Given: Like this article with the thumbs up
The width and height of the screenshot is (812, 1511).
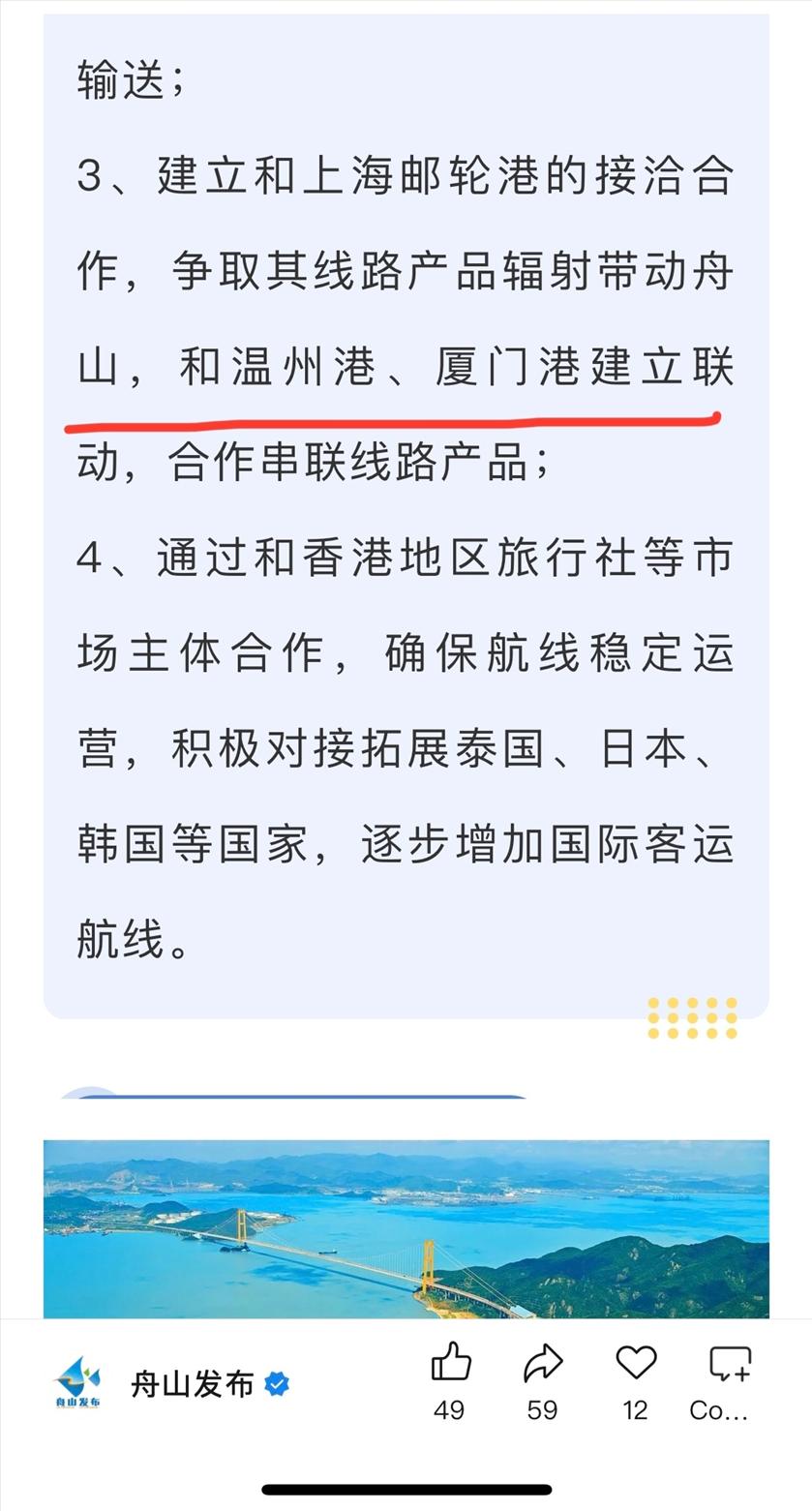Looking at the screenshot, I should pyautogui.click(x=450, y=1365).
